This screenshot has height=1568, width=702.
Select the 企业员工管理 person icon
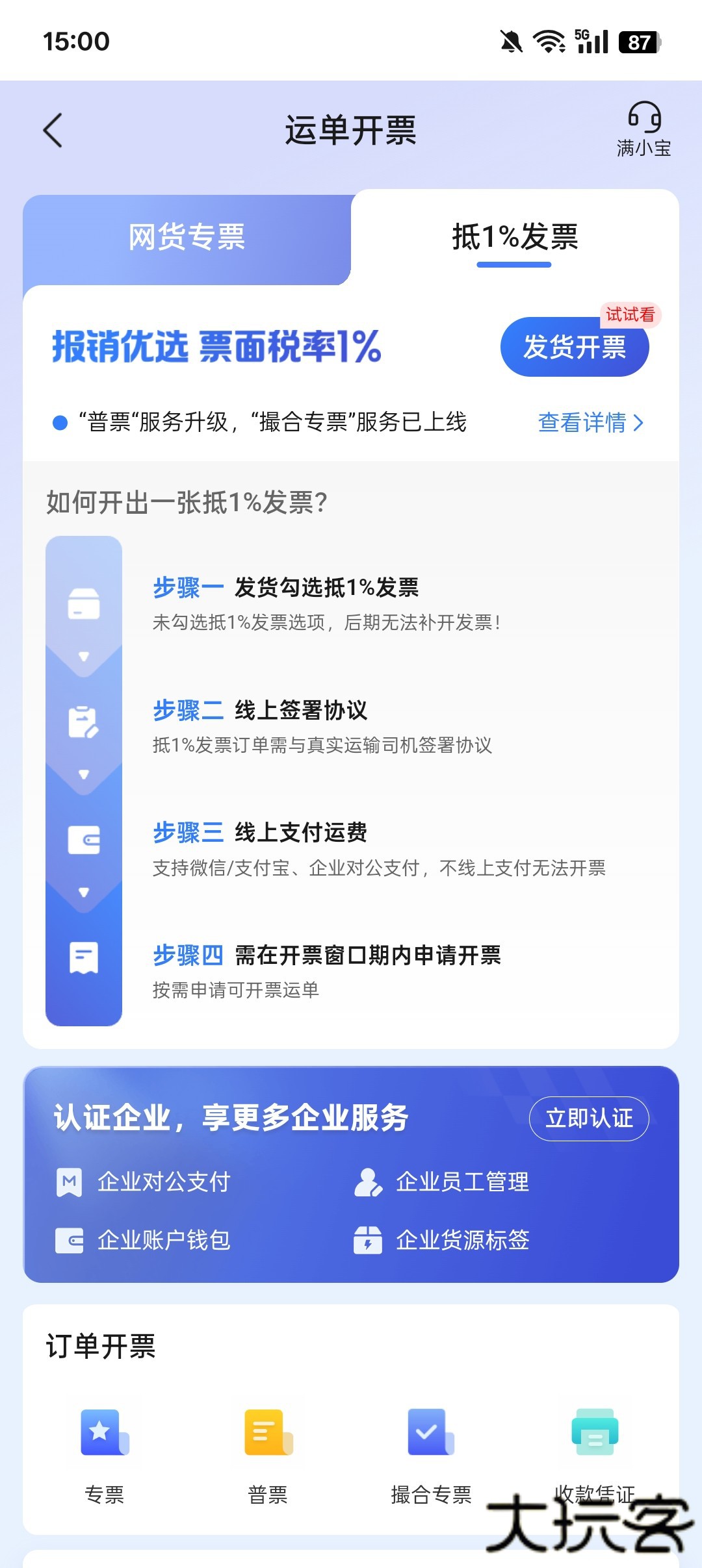pos(368,1183)
